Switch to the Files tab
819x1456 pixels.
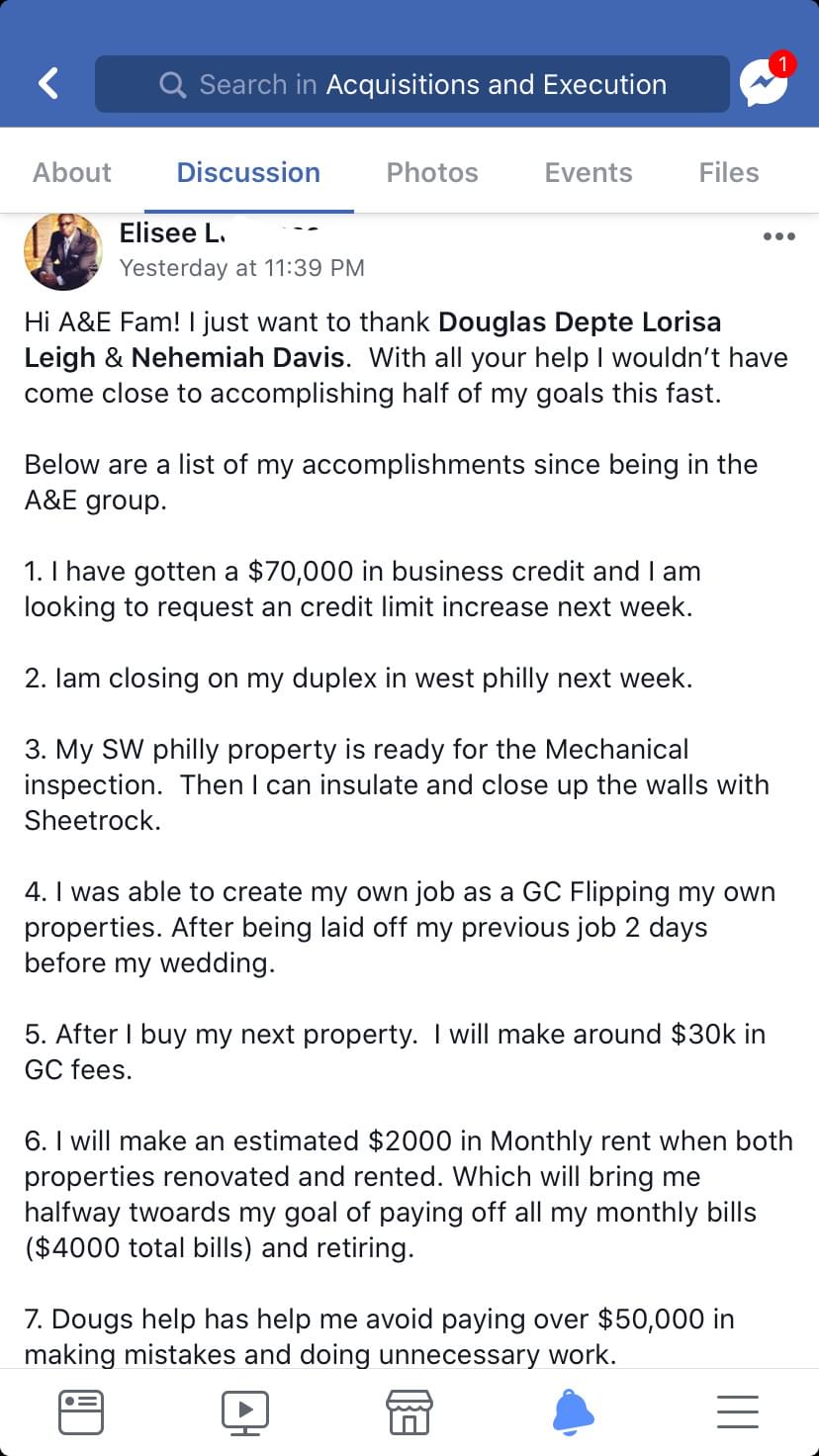click(729, 172)
